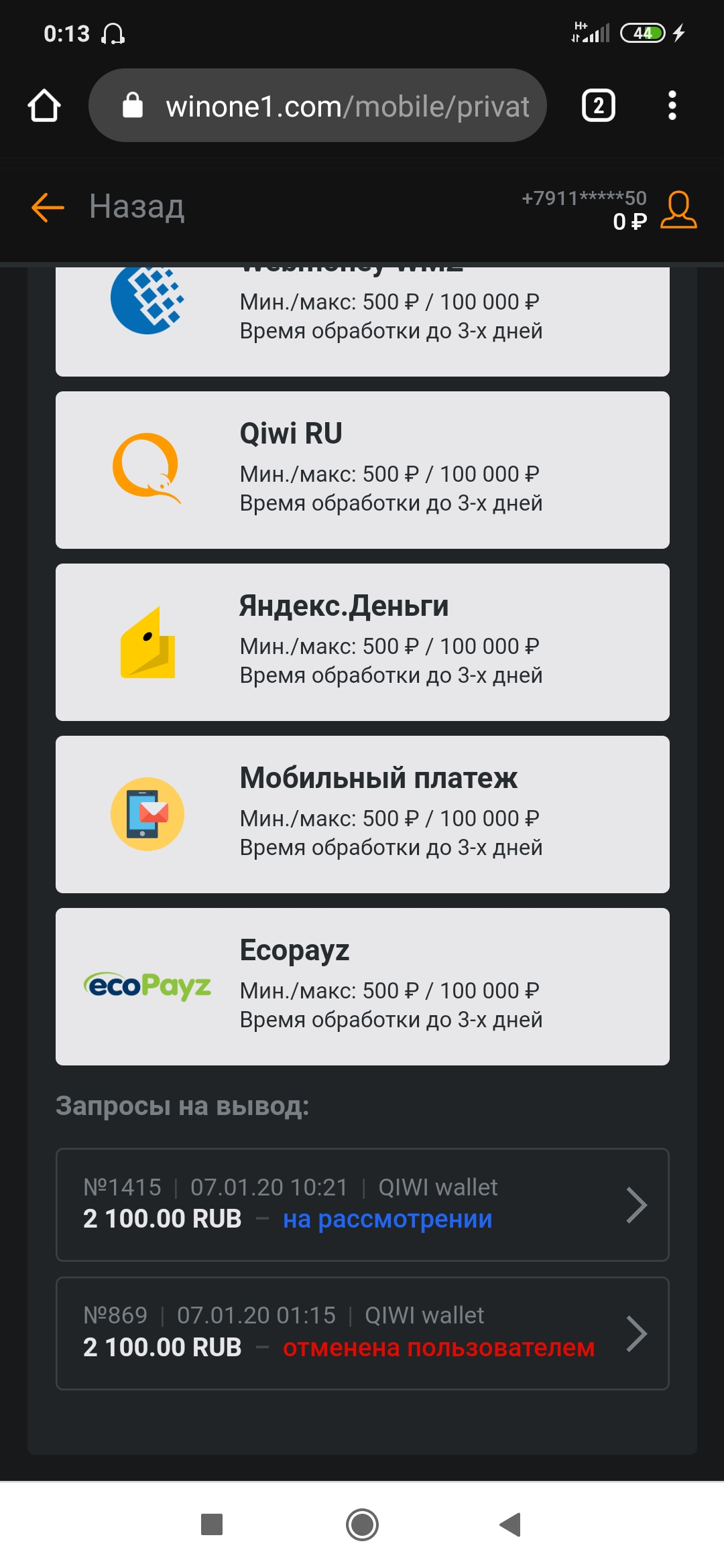
Task: Open recent apps via square button
Action: pos(212,1524)
